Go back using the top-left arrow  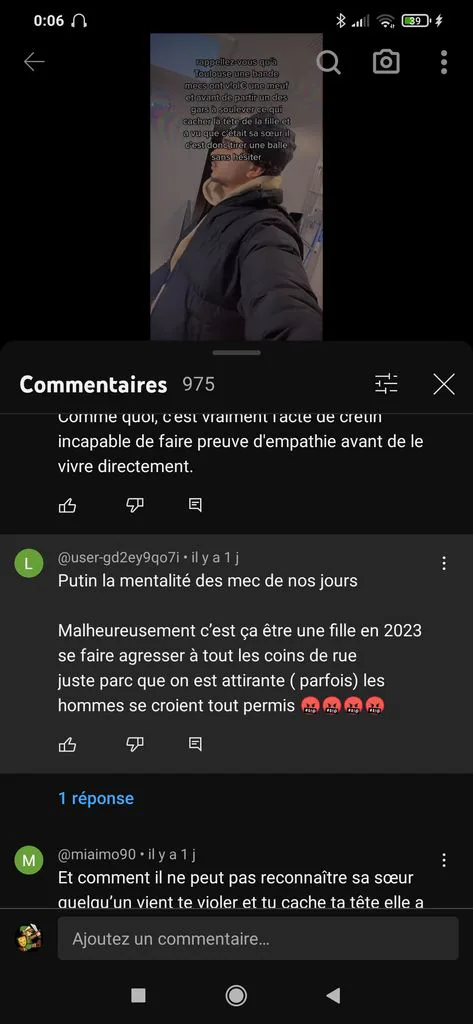[x=34, y=62]
